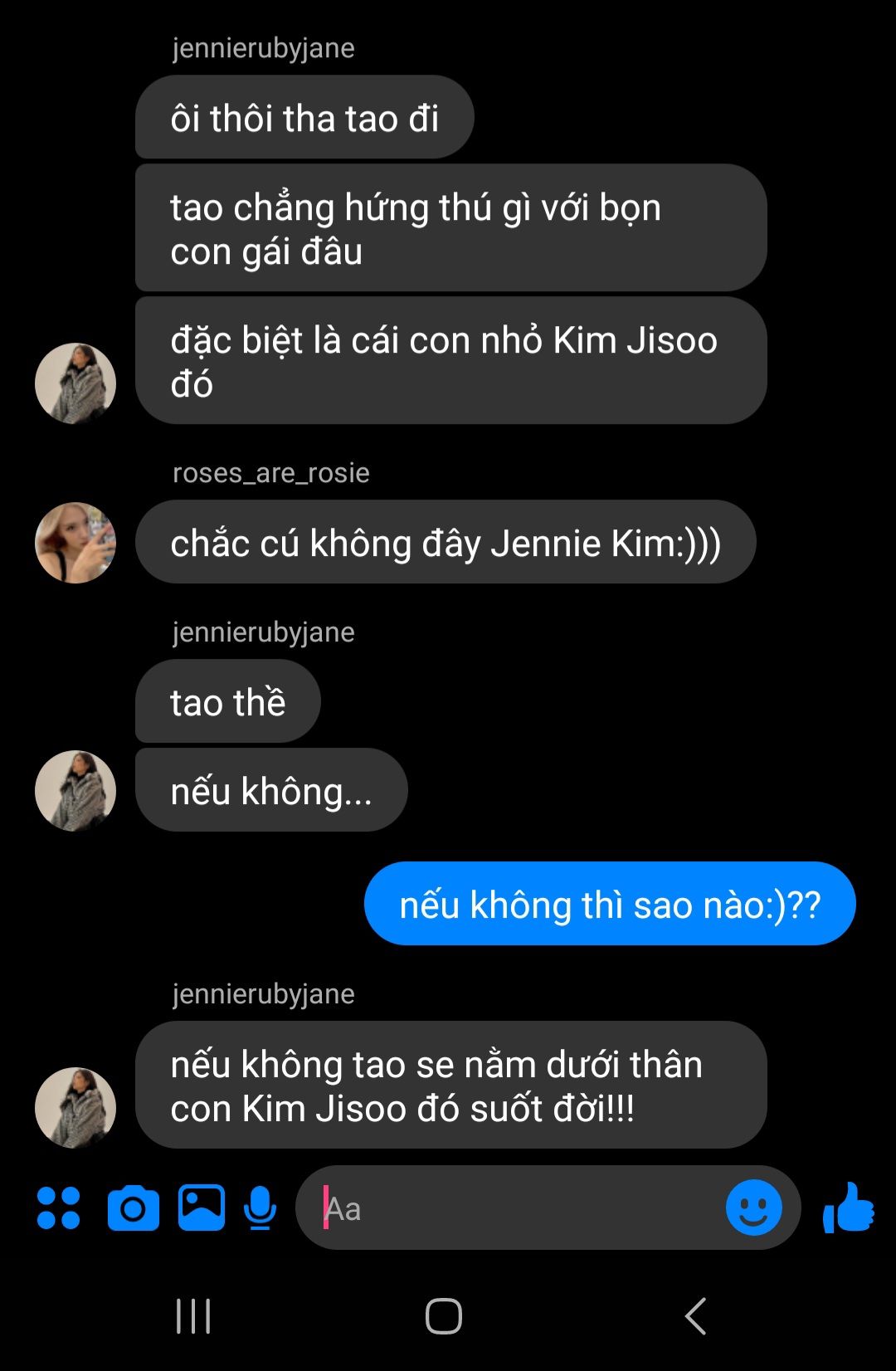The image size is (896, 1371).
Task: Open roses_are_rosie's profile picture
Action: 75,543
